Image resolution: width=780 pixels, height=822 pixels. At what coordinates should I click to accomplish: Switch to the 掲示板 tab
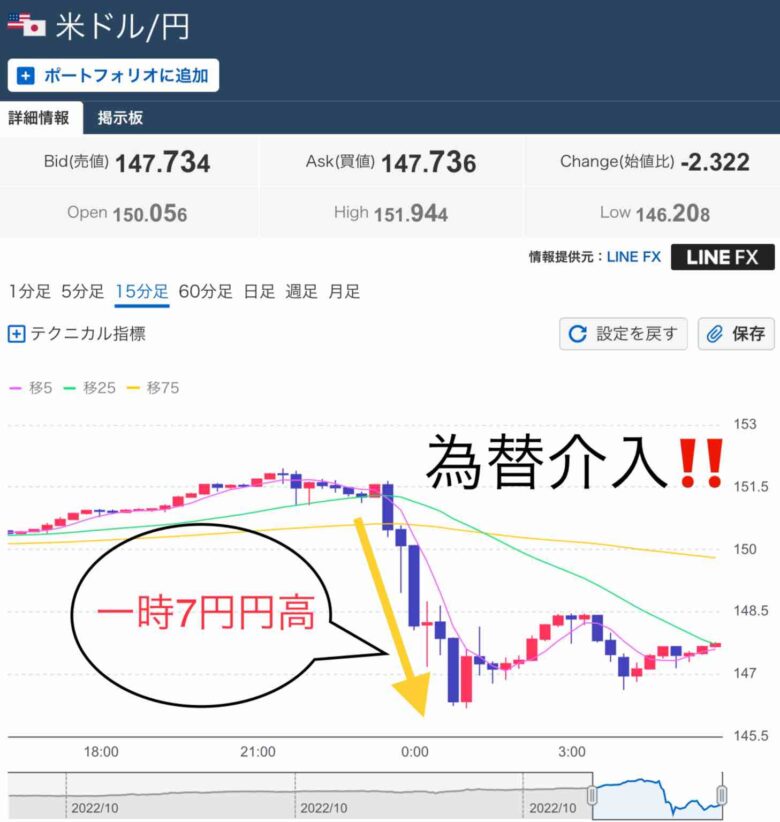point(120,118)
